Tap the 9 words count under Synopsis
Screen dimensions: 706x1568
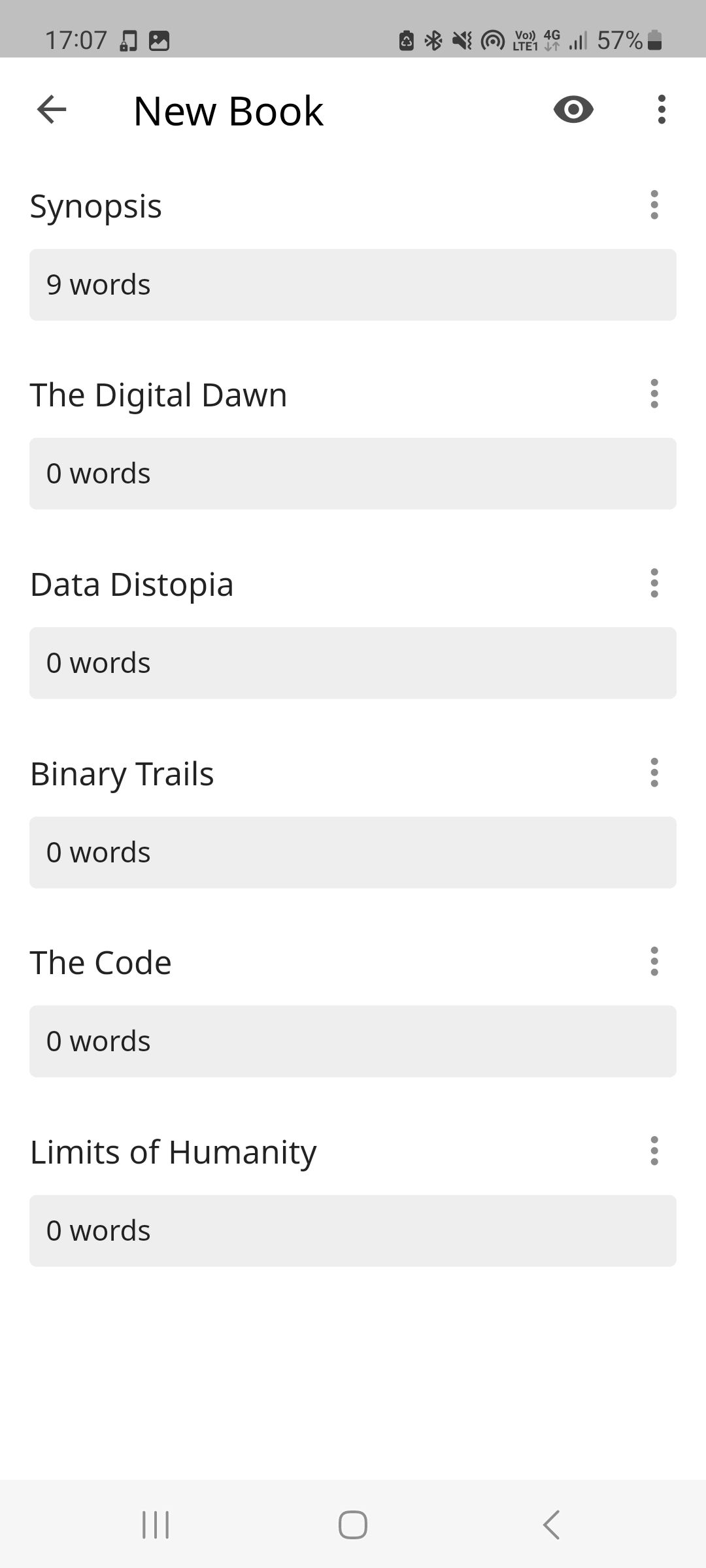click(353, 284)
